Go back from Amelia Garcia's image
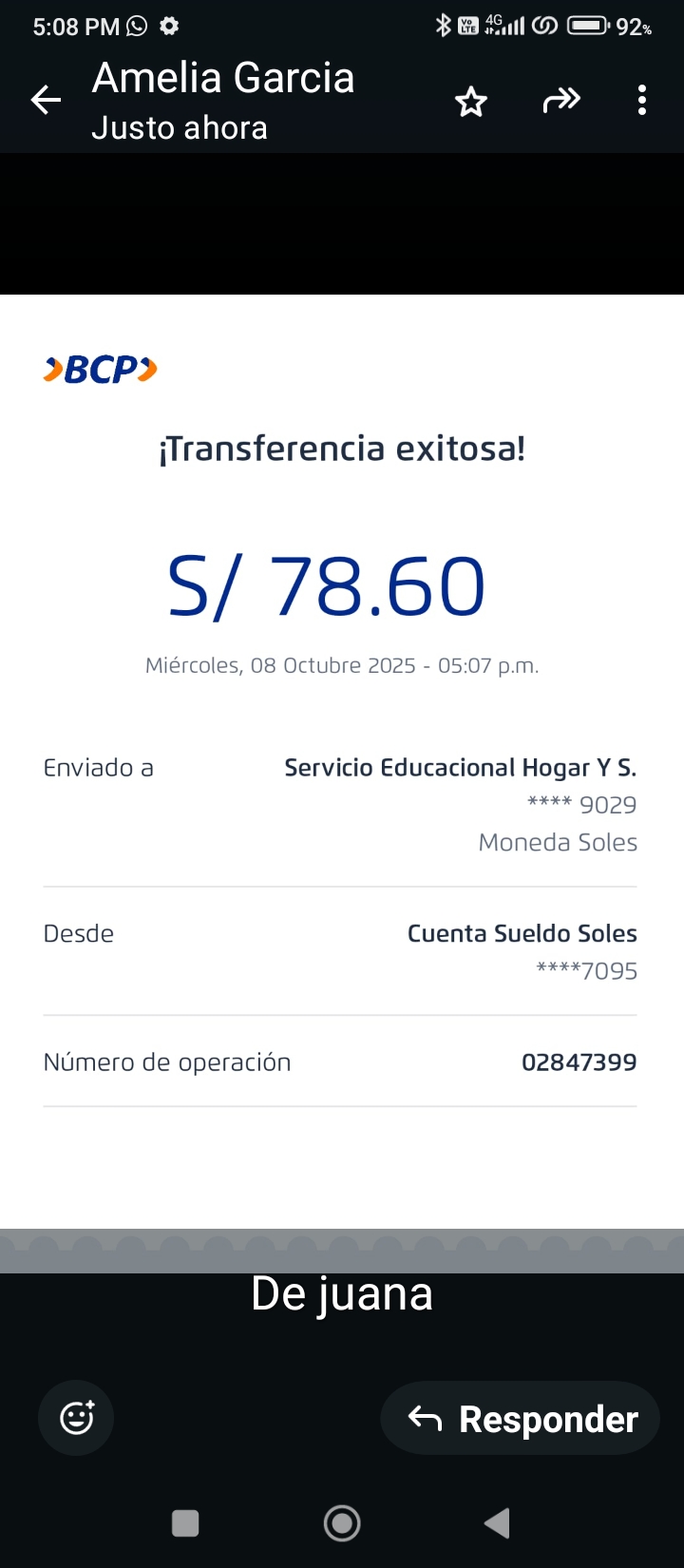 click(46, 100)
